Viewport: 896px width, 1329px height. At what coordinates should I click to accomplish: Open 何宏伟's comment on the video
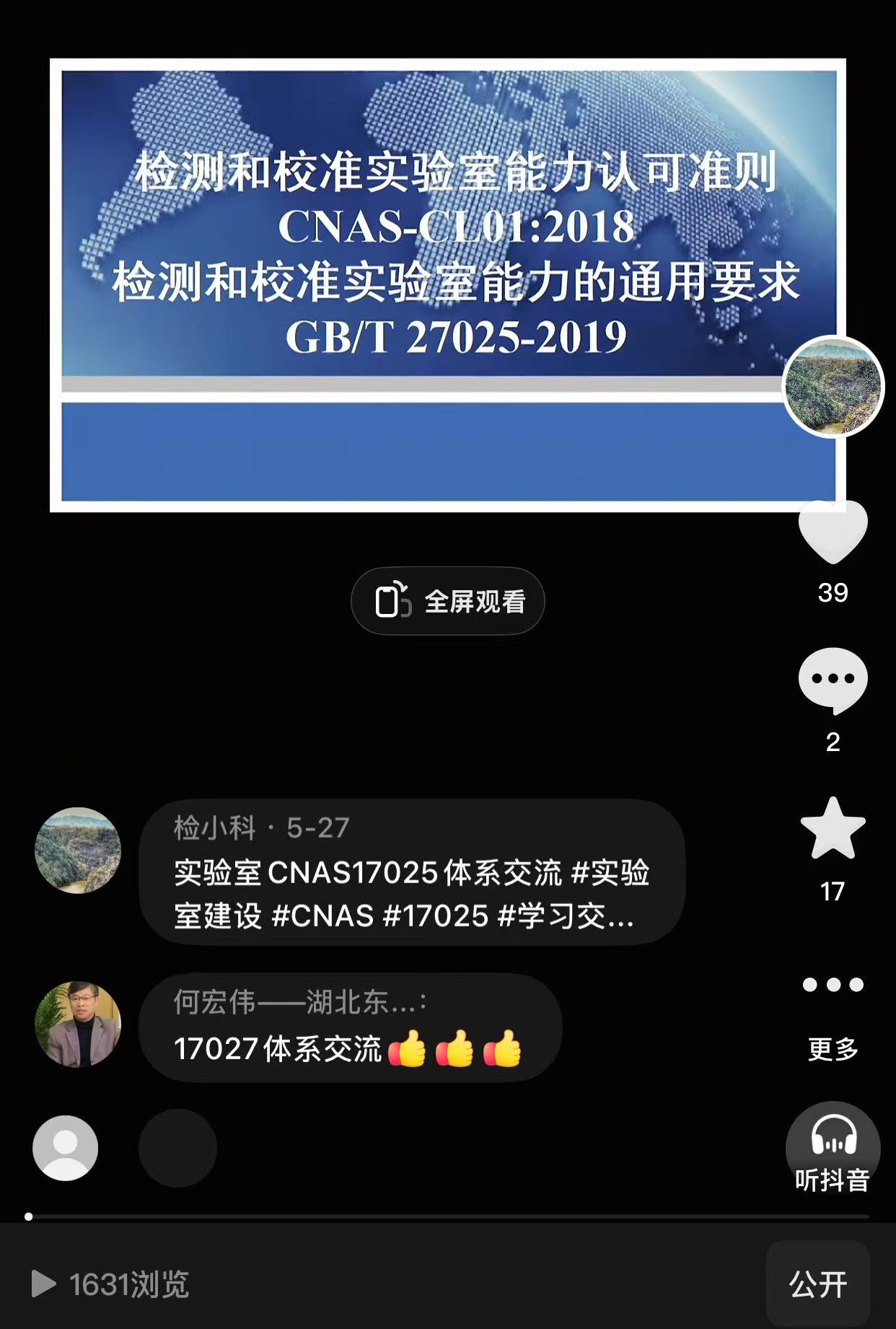point(350,1028)
